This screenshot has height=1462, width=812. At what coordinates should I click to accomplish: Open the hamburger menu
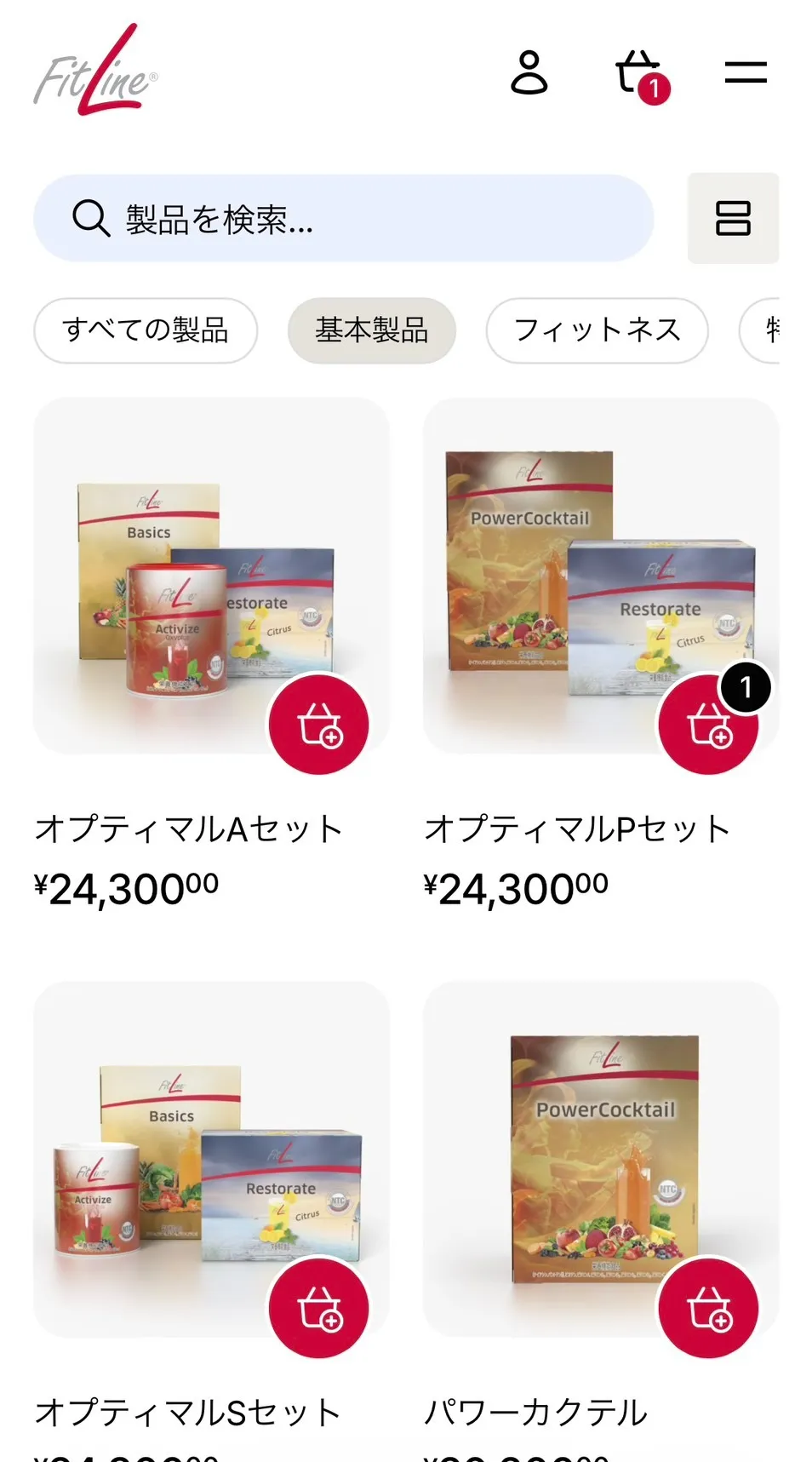coord(746,72)
